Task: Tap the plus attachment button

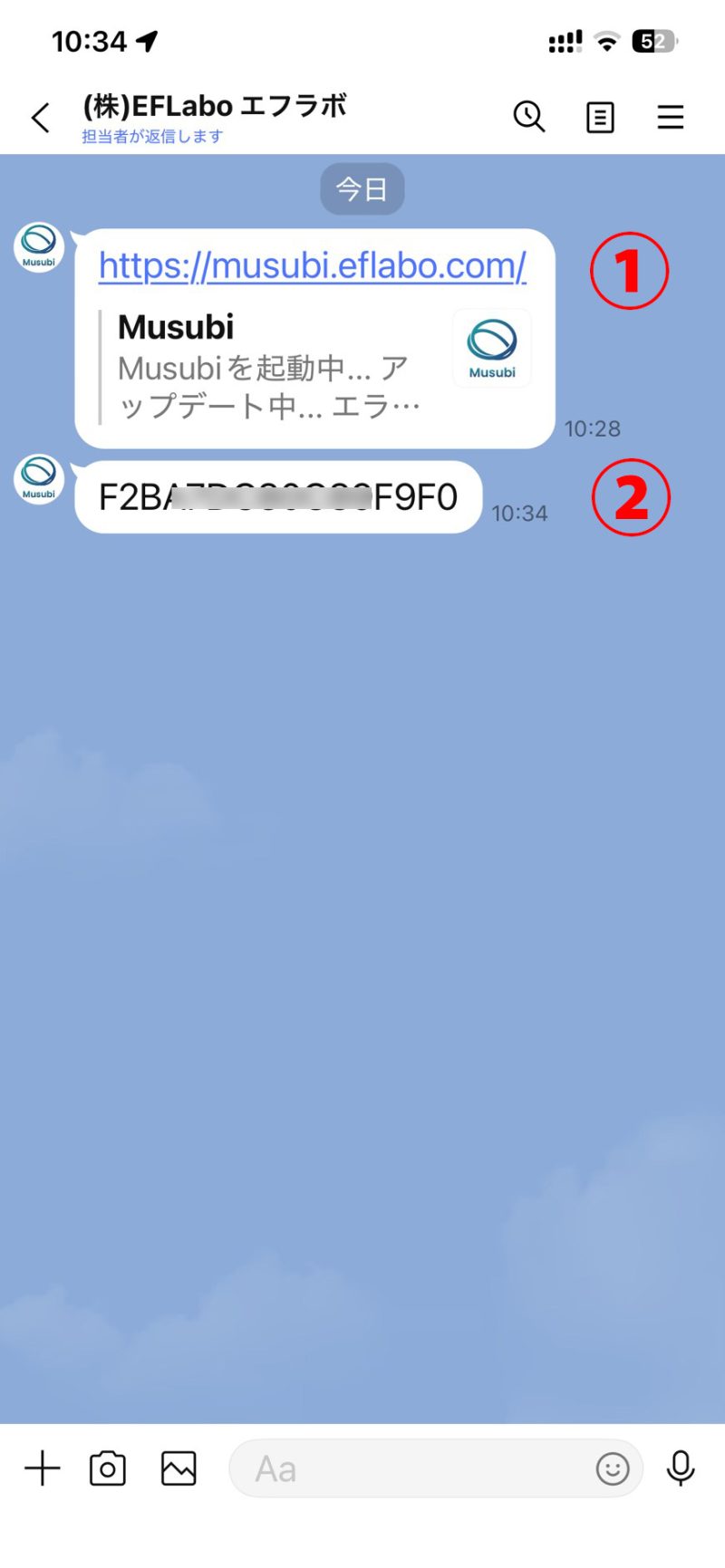Action: [x=42, y=1468]
